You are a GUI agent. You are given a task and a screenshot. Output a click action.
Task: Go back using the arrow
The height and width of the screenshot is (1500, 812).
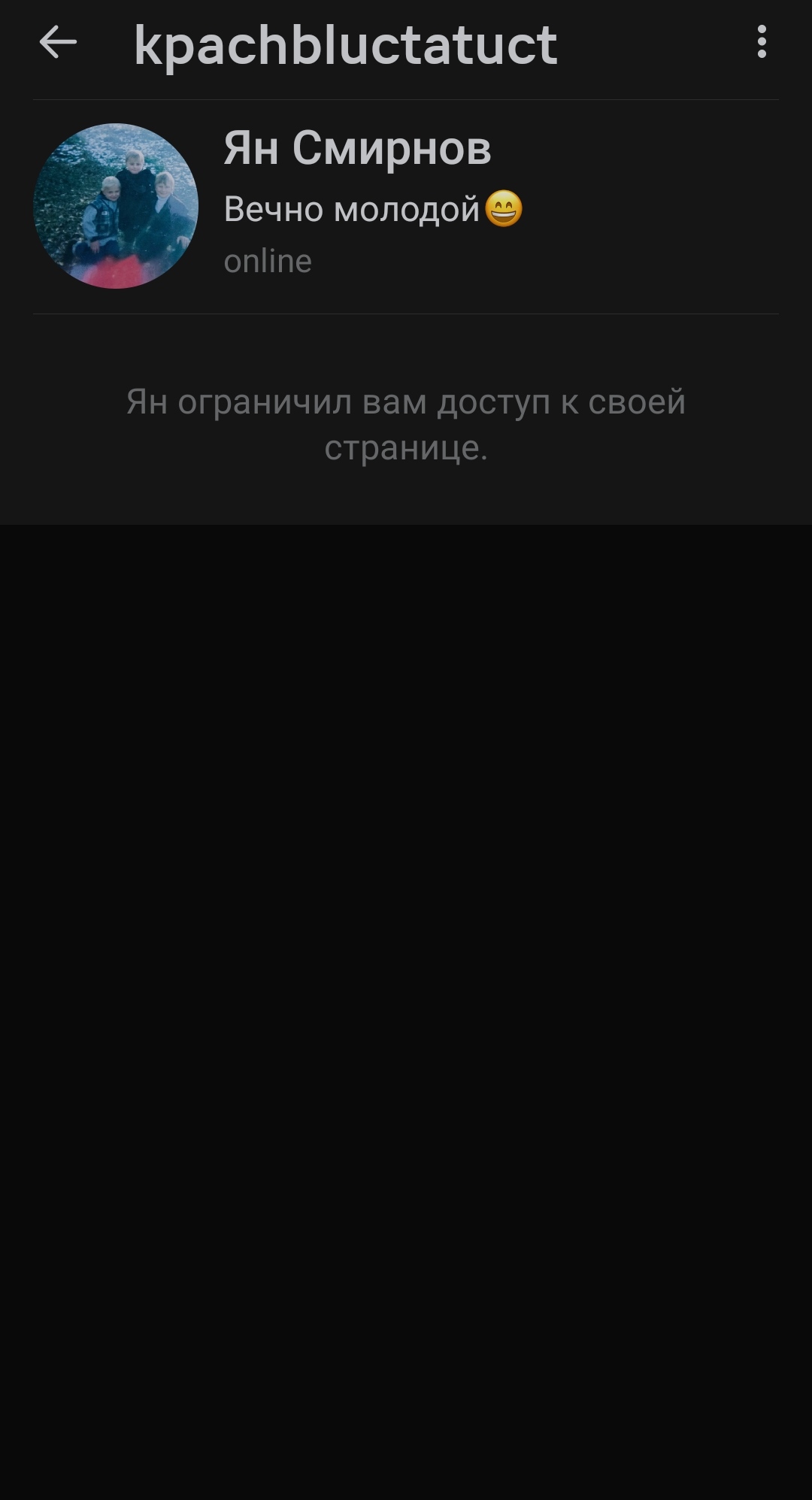click(58, 42)
